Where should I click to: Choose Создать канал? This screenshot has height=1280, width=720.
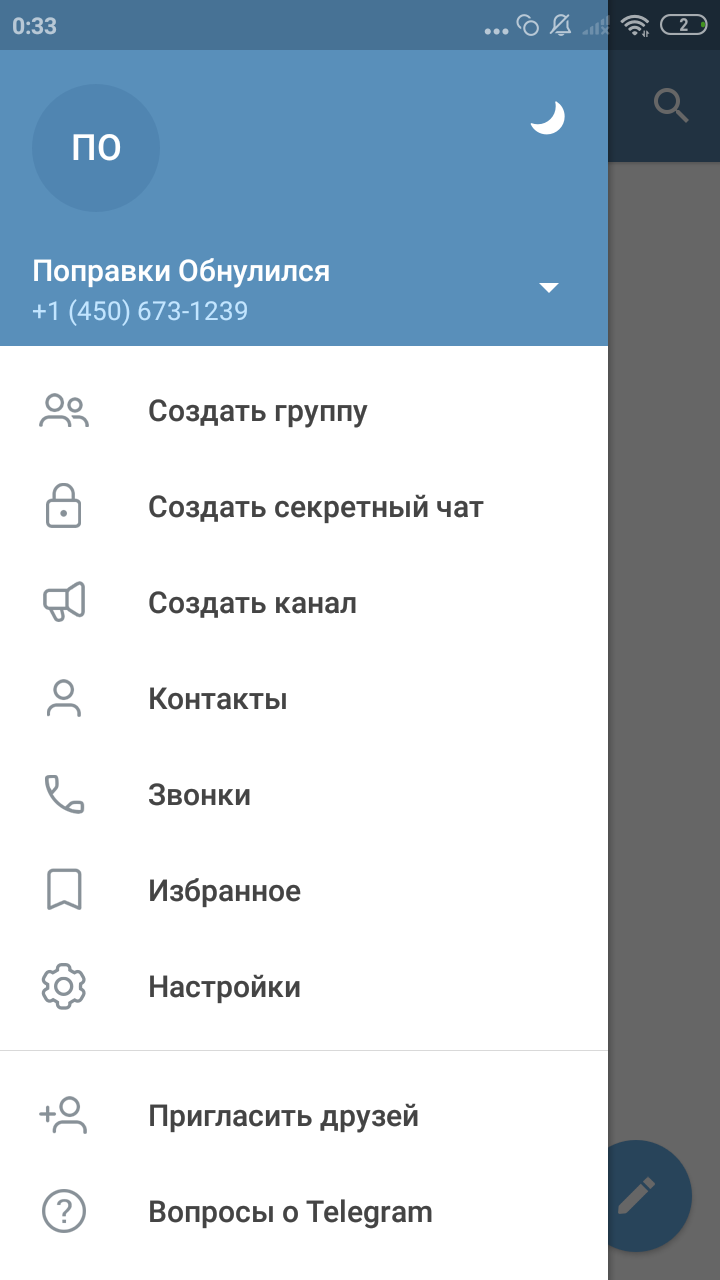(x=252, y=603)
